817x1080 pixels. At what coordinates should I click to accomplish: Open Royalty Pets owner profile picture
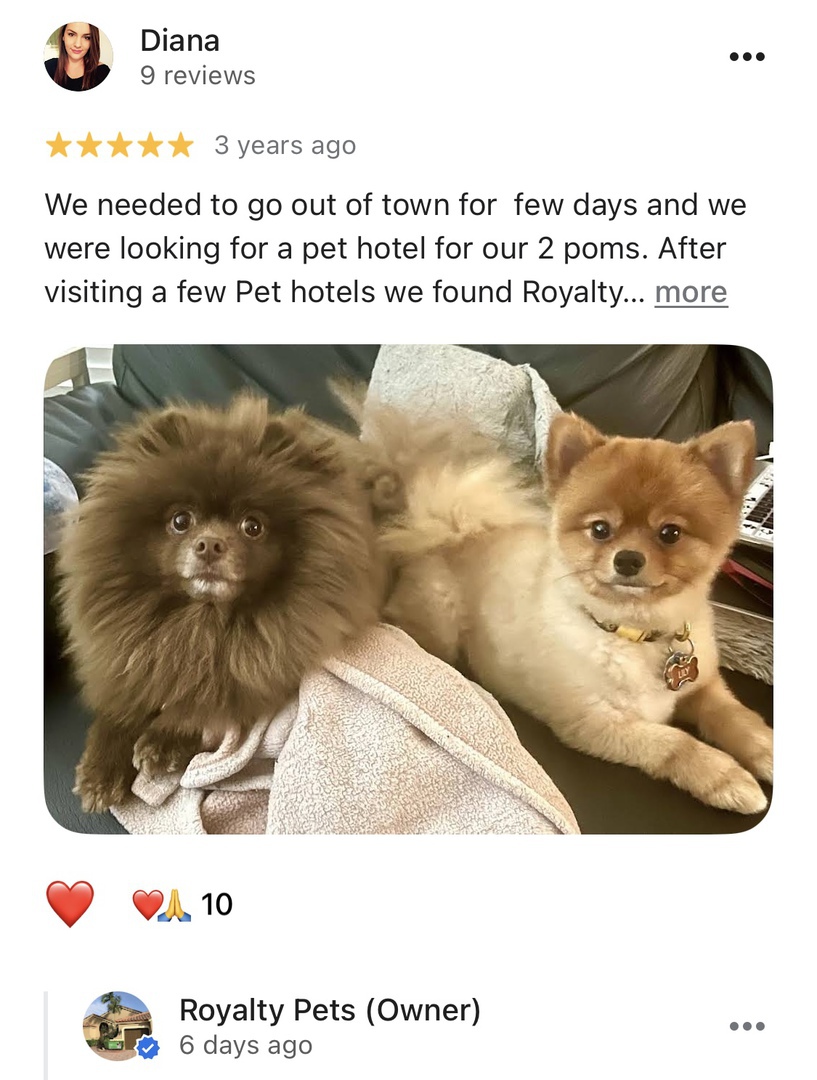(x=118, y=1026)
